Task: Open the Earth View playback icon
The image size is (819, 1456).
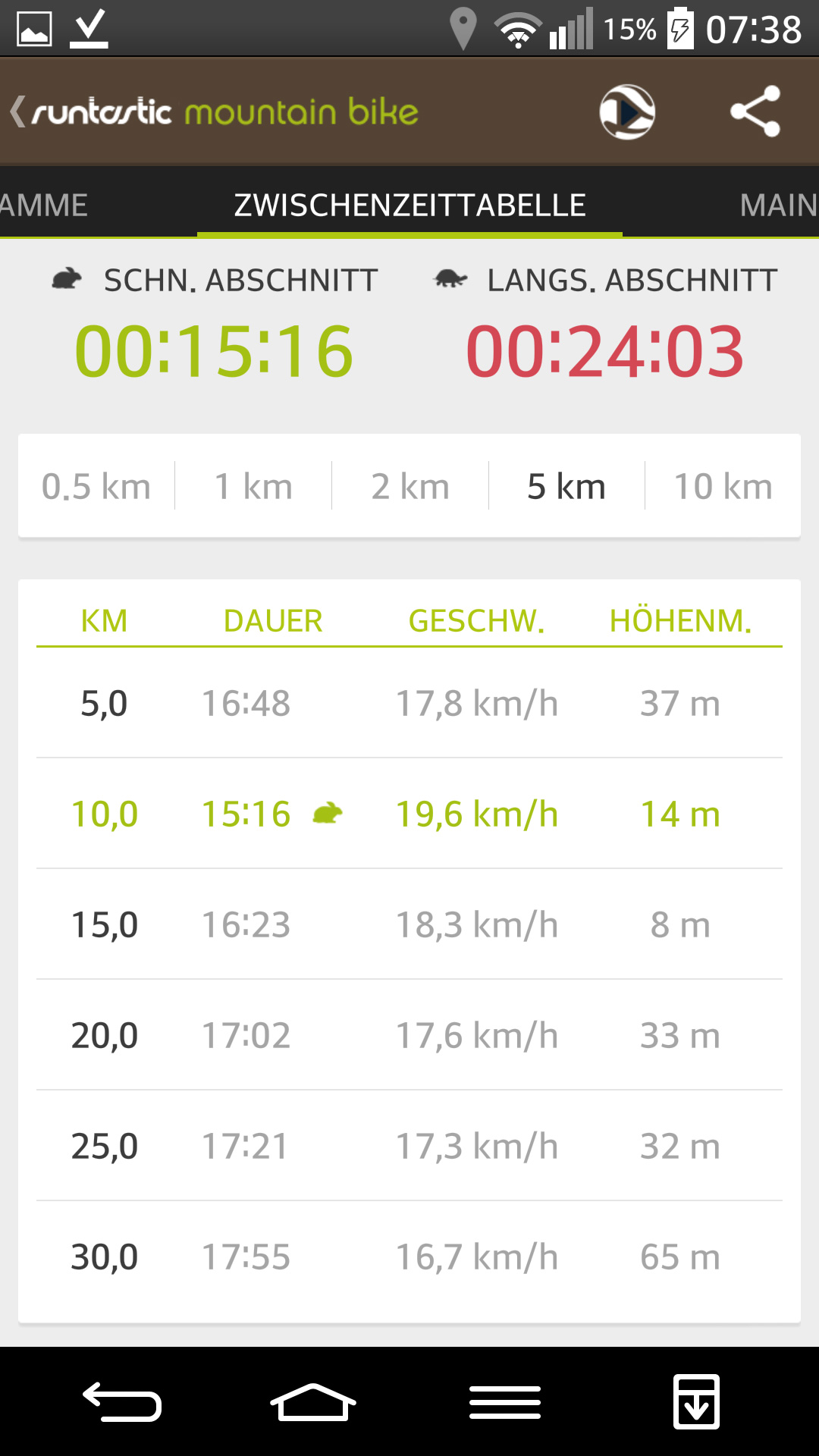Action: (627, 111)
